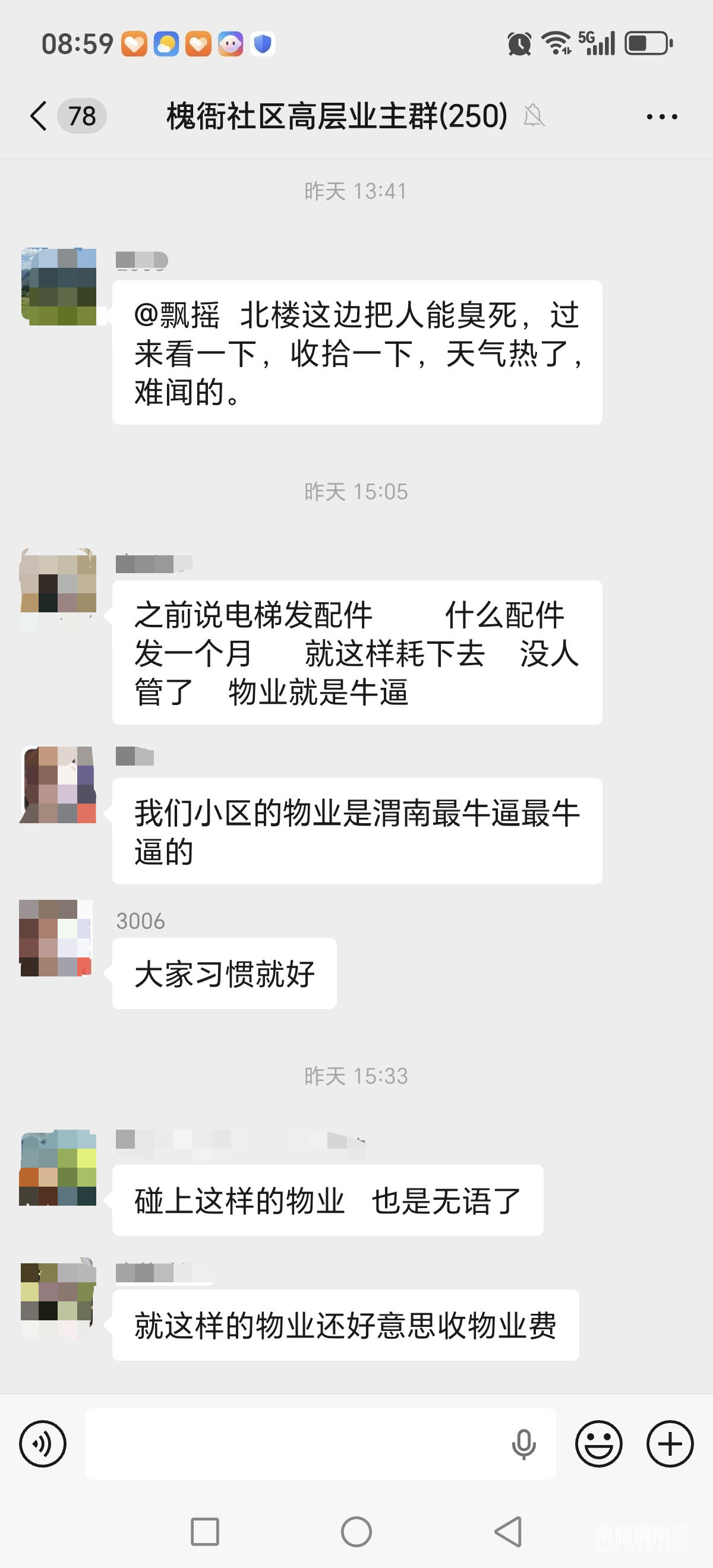
Task: Go back to the chat list
Action: click(39, 116)
